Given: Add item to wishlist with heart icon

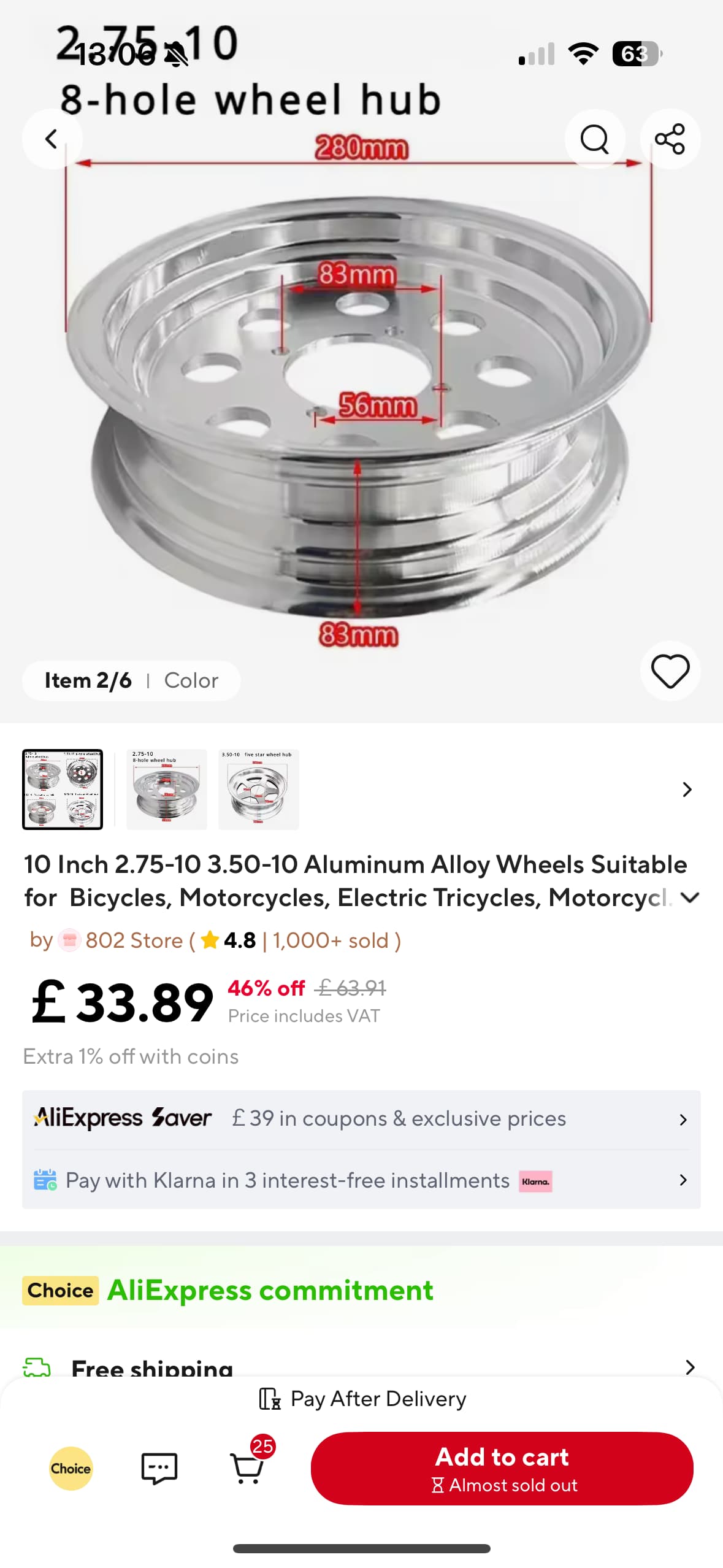Looking at the screenshot, I should pyautogui.click(x=670, y=671).
